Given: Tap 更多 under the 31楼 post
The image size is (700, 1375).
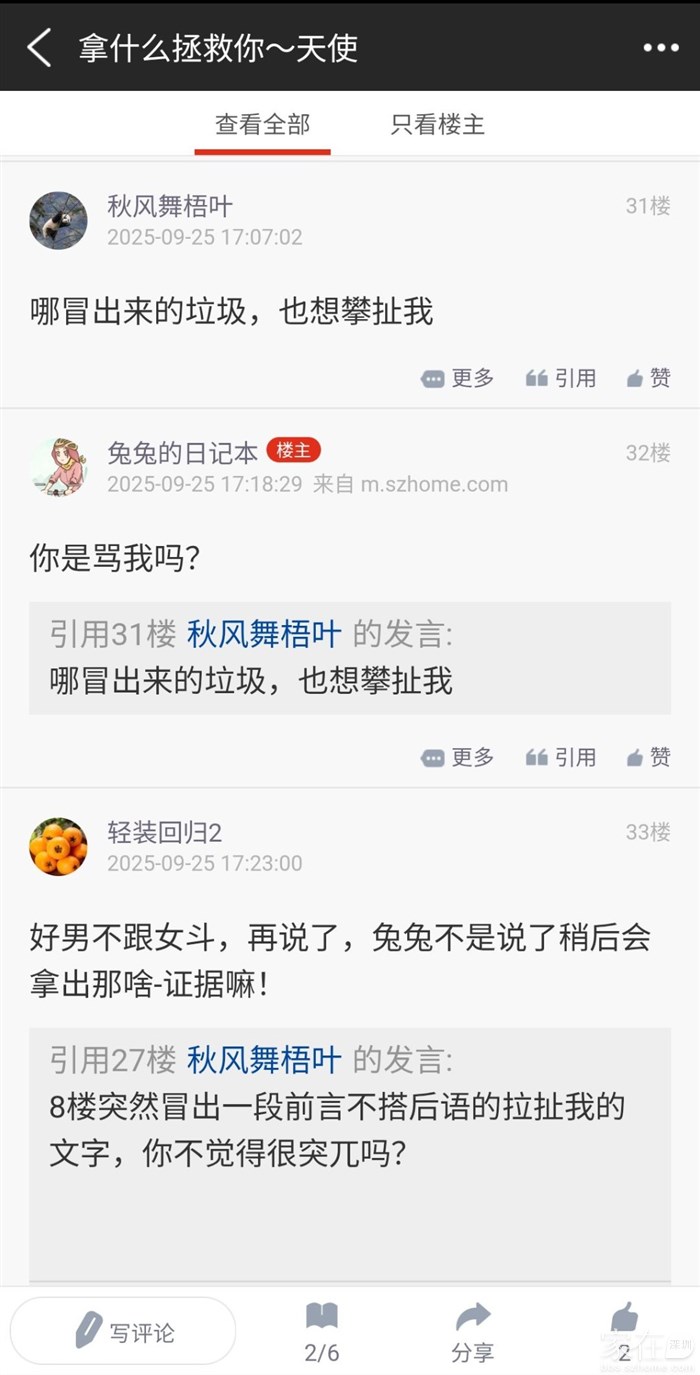Looking at the screenshot, I should click(x=458, y=378).
